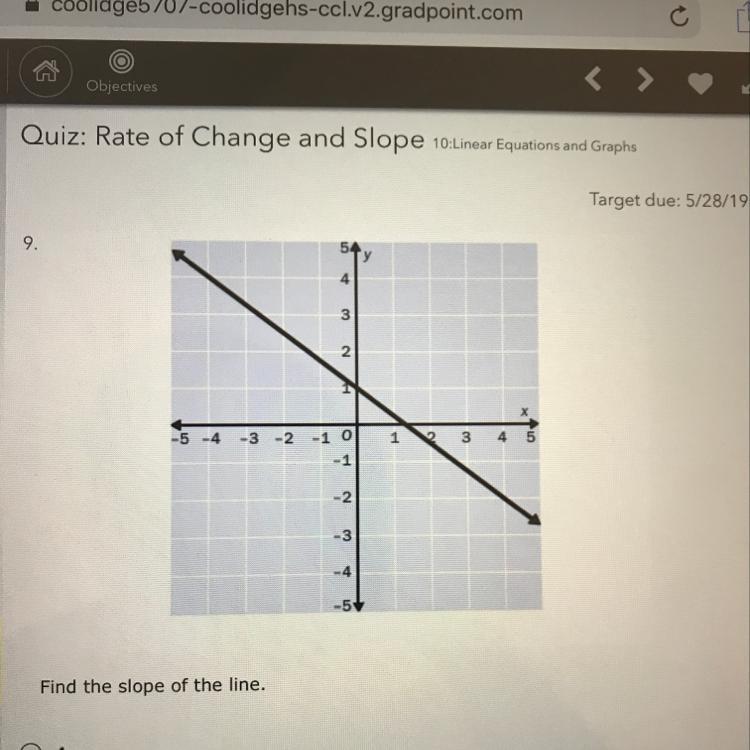The width and height of the screenshot is (750, 750).
Task: Tap the gradpoint.com address bar
Action: coord(288,12)
